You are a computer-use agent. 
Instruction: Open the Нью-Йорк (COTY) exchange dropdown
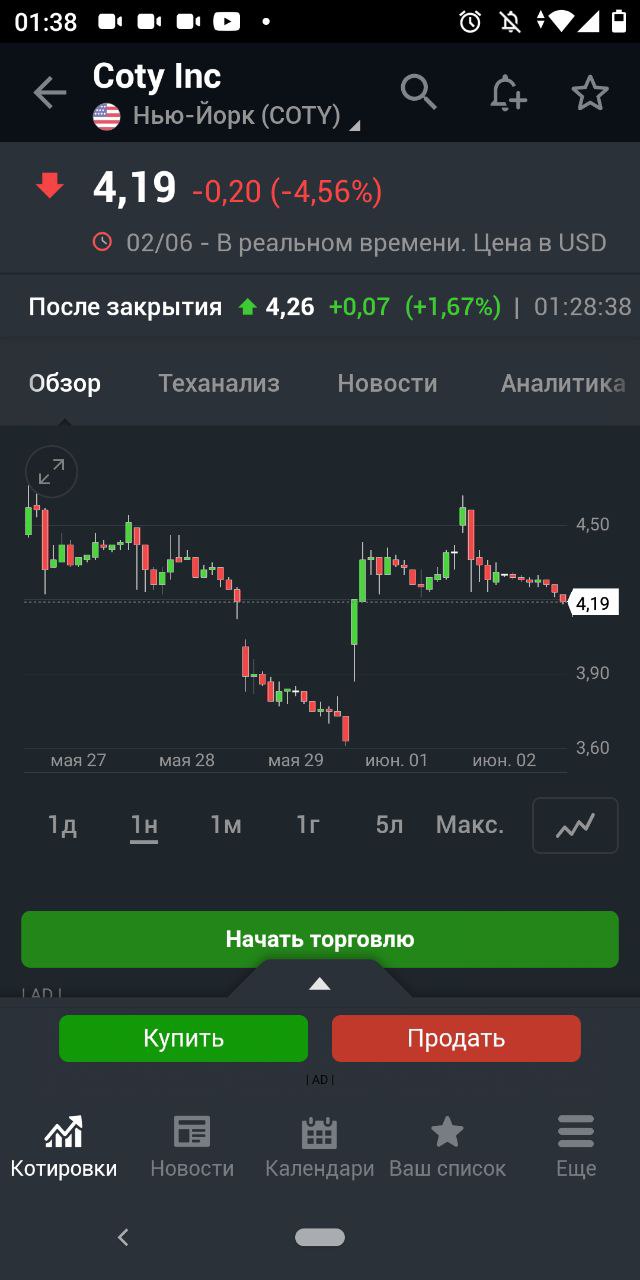(227, 117)
